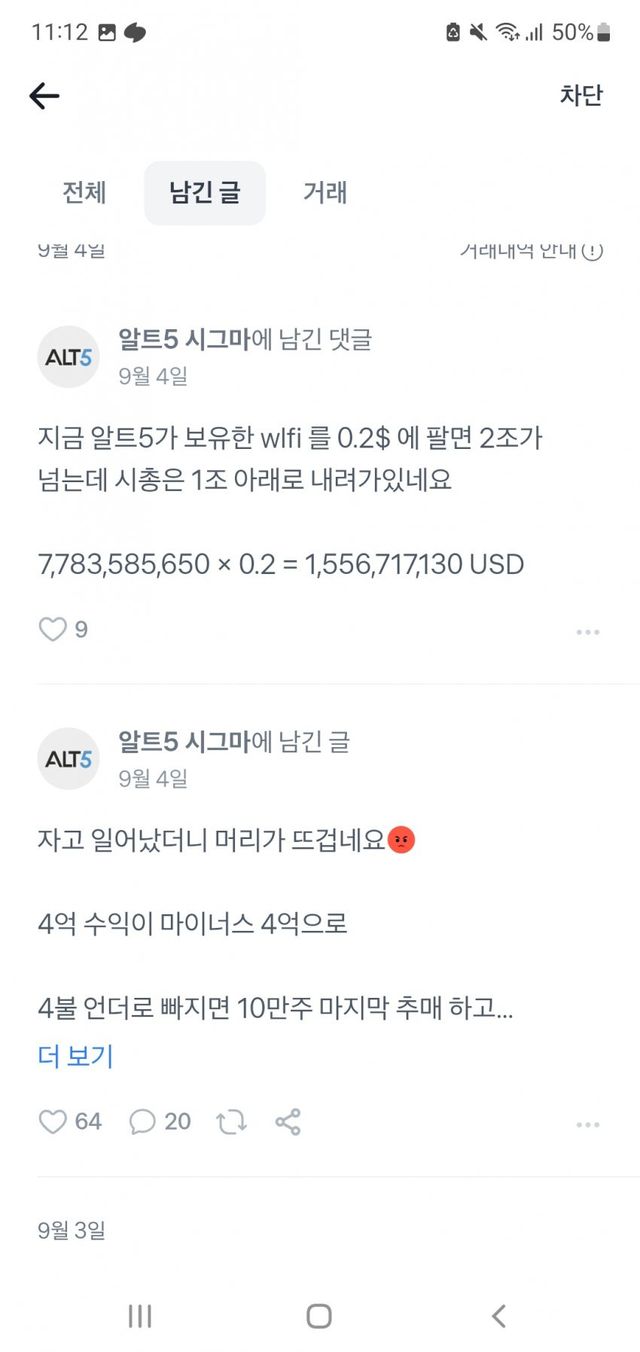Screen dimensions: 640x1352
Task: Repost the 자고 일어났더니 post
Action: click(231, 1122)
